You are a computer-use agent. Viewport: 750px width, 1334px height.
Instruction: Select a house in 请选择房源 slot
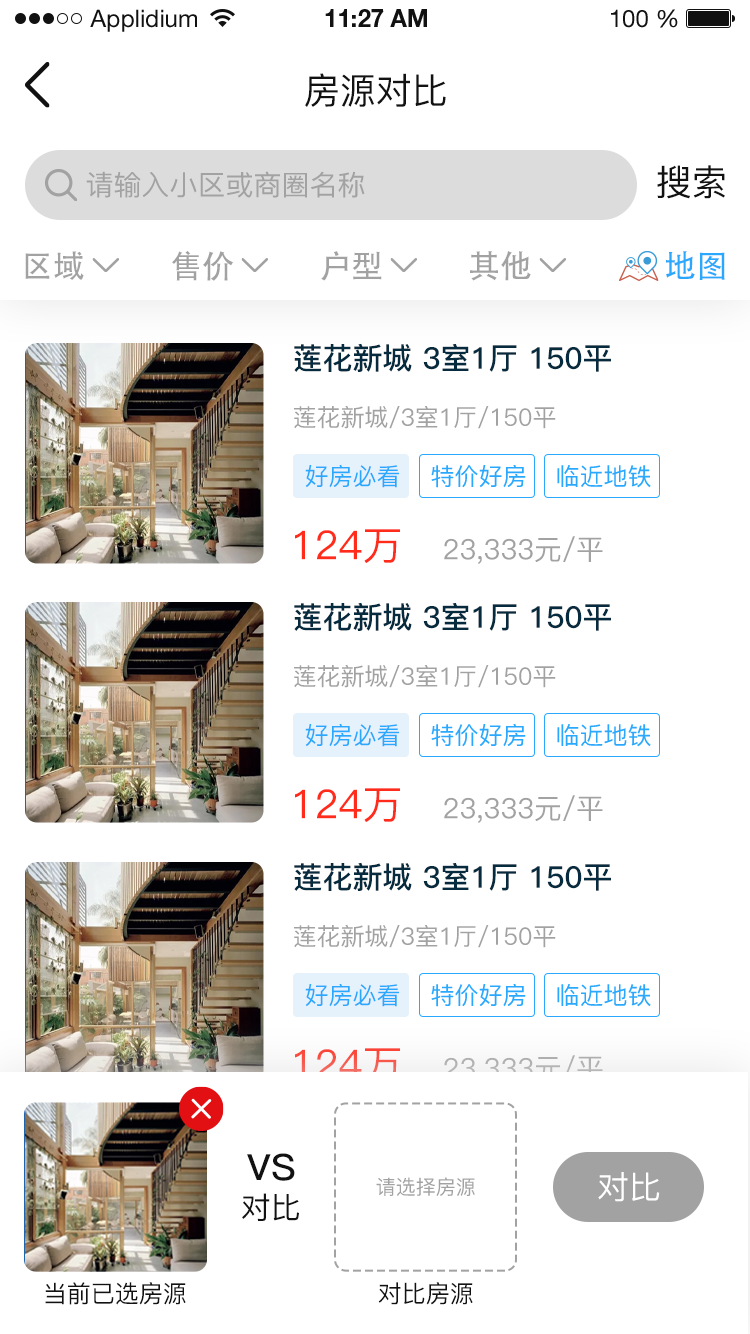pyautogui.click(x=425, y=1187)
